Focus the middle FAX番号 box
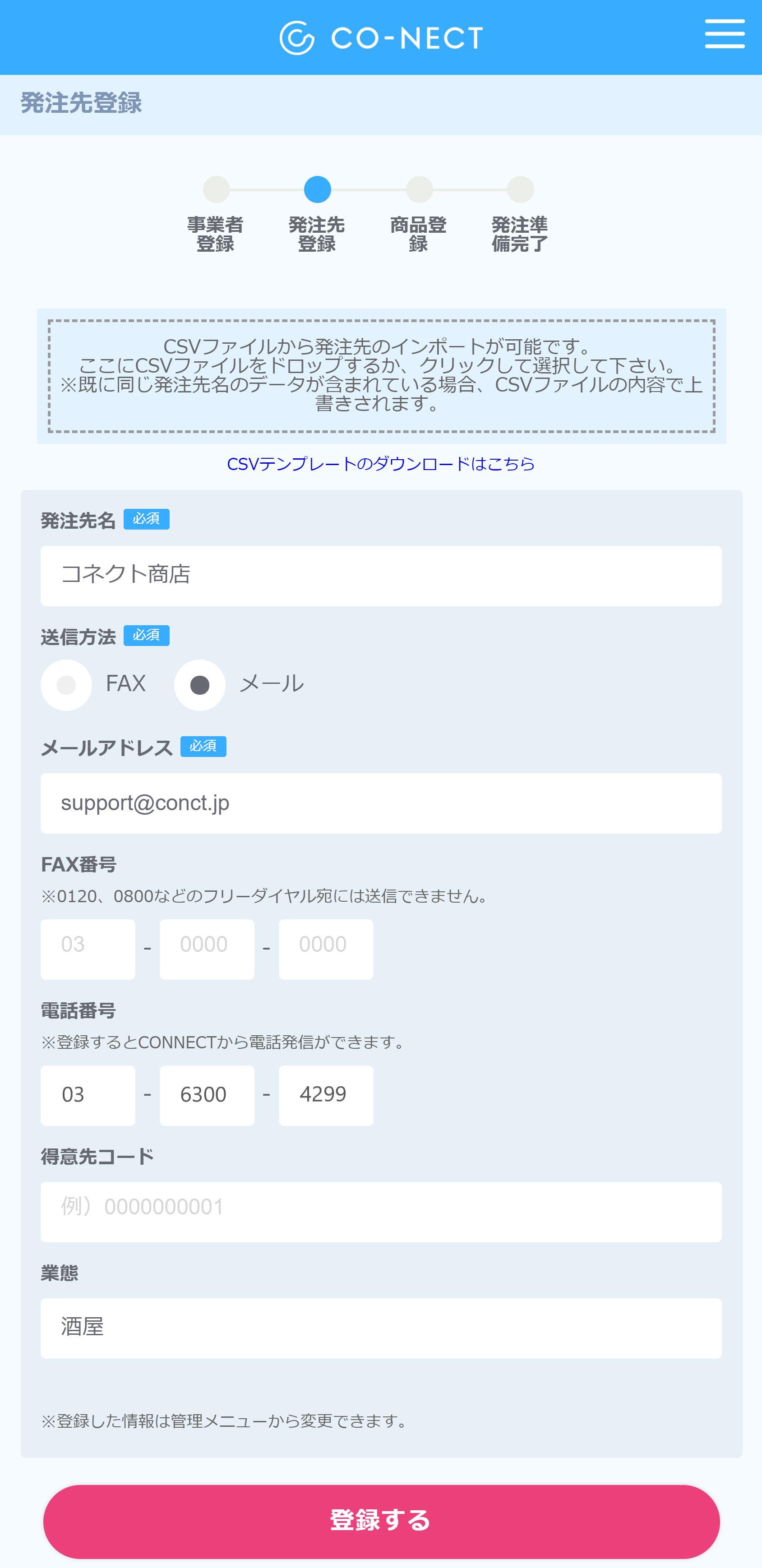Image resolution: width=762 pixels, height=1568 pixels. 207,950
